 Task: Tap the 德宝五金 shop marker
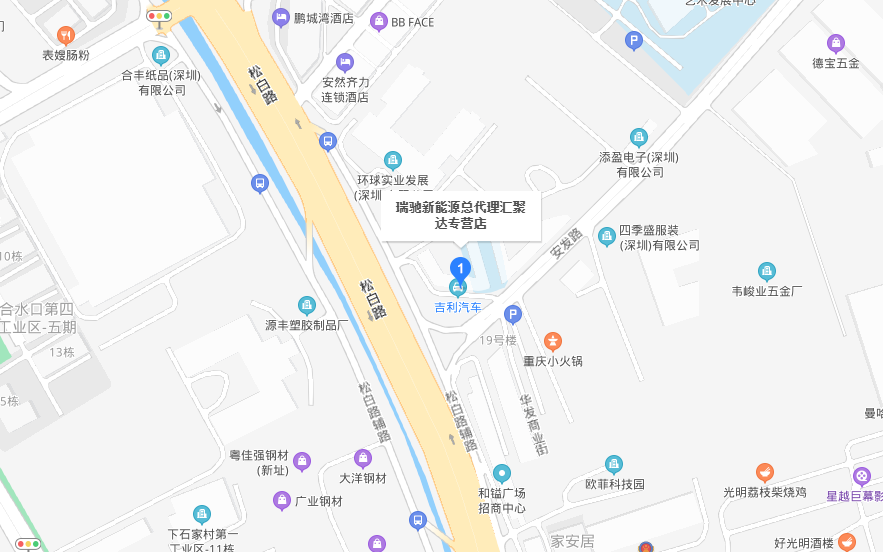pos(836,43)
